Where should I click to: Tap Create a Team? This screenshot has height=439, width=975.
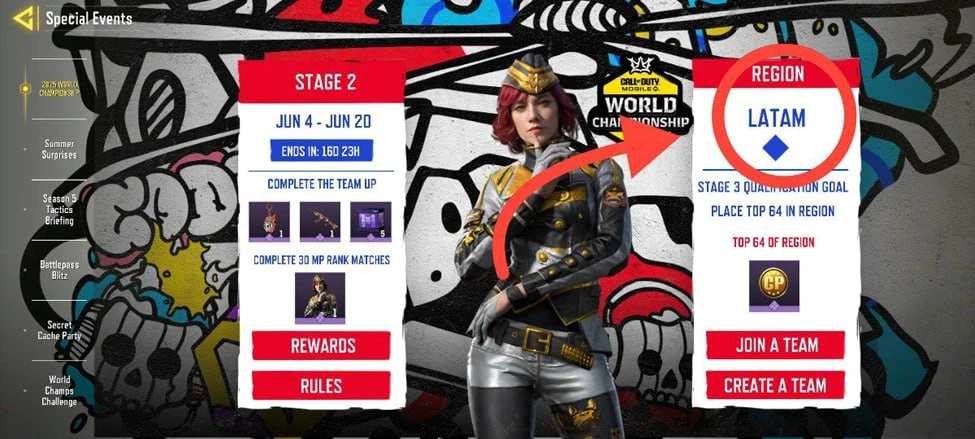(x=776, y=384)
